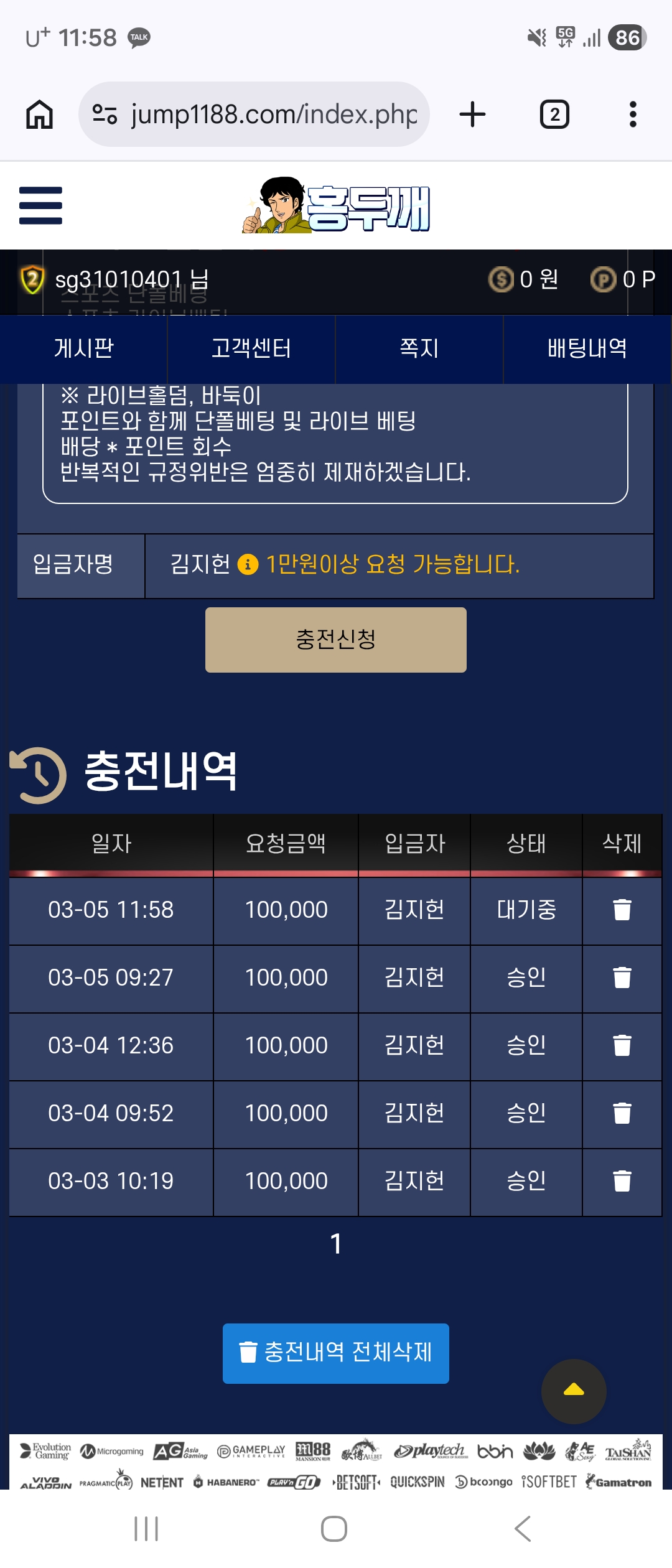Viewport: 672px width, 1568px height.
Task: Submit the 충전신청 button
Action: pos(336,640)
